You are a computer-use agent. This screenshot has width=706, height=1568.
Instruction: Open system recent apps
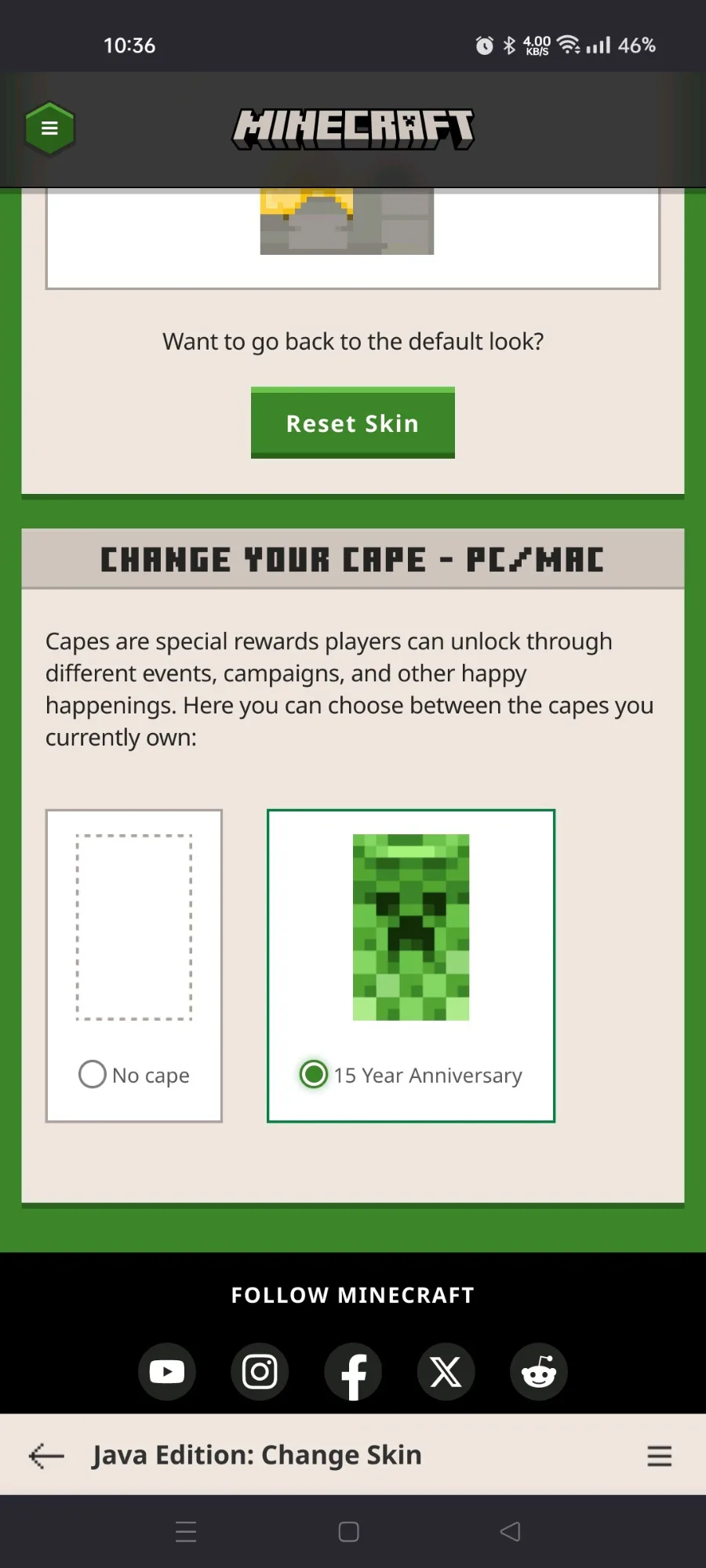186,1531
